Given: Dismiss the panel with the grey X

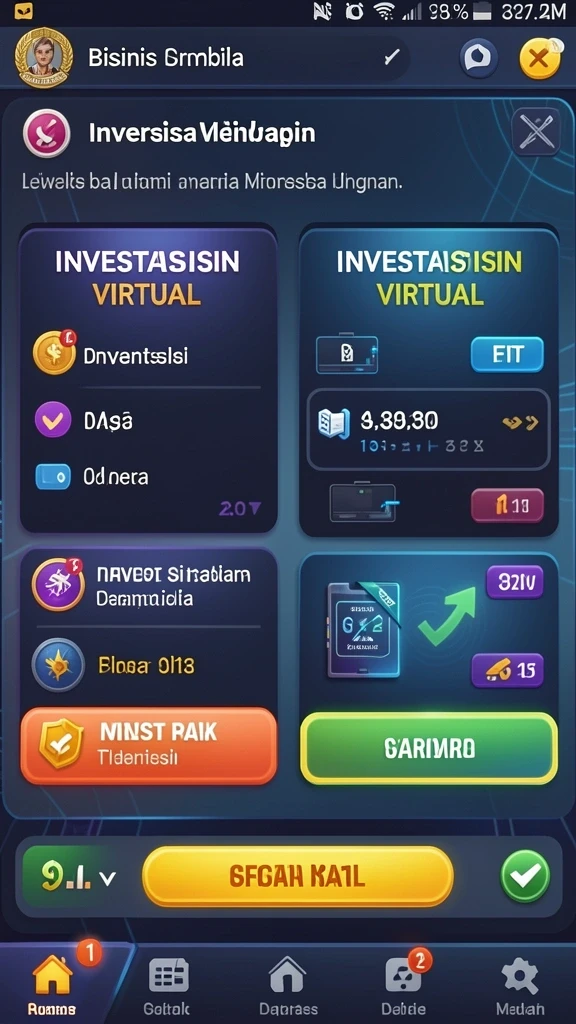Looking at the screenshot, I should [x=536, y=131].
